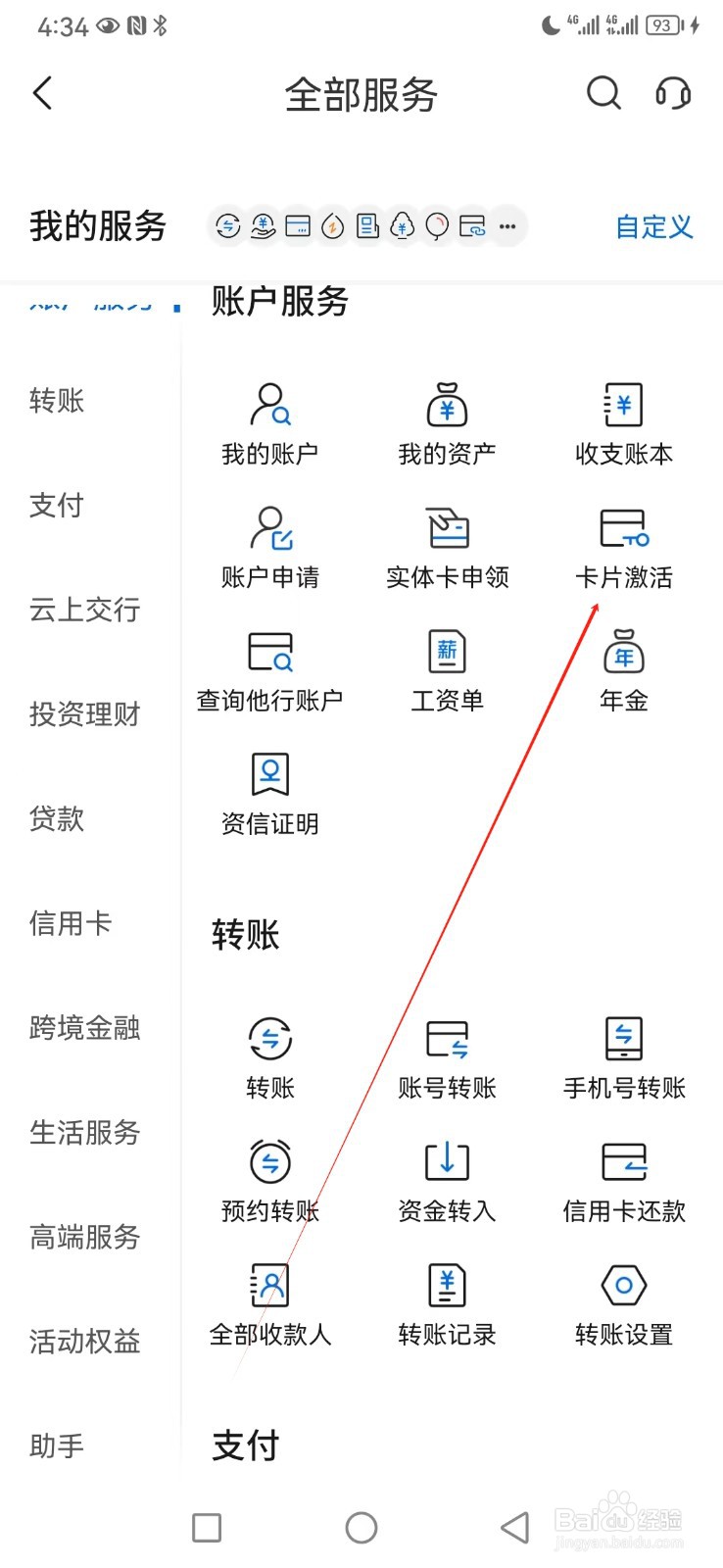Screen dimensions: 723x1568
Task: Tap the headset customer service icon
Action: tap(673, 93)
